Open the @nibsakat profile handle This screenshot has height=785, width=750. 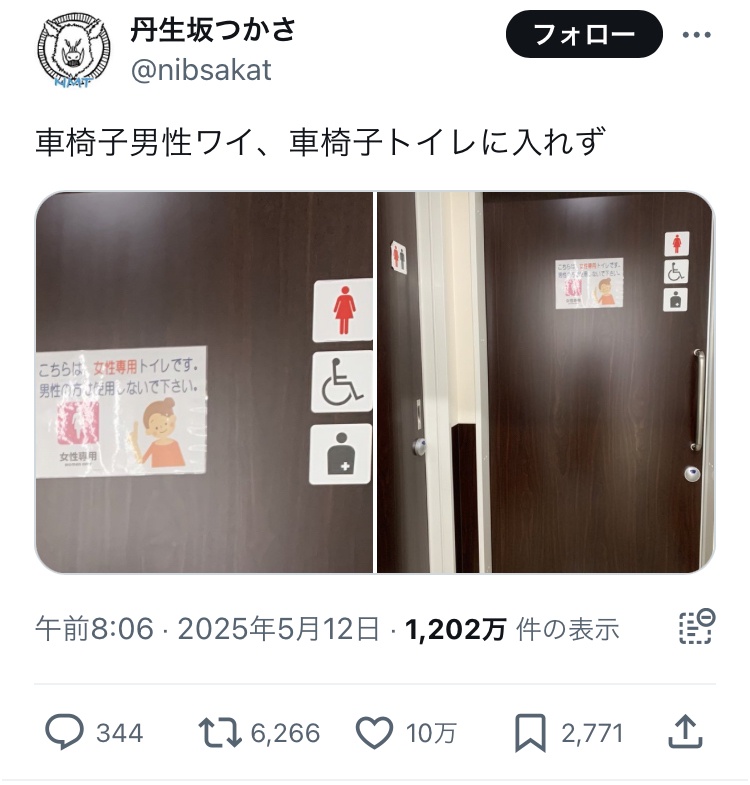(x=200, y=72)
